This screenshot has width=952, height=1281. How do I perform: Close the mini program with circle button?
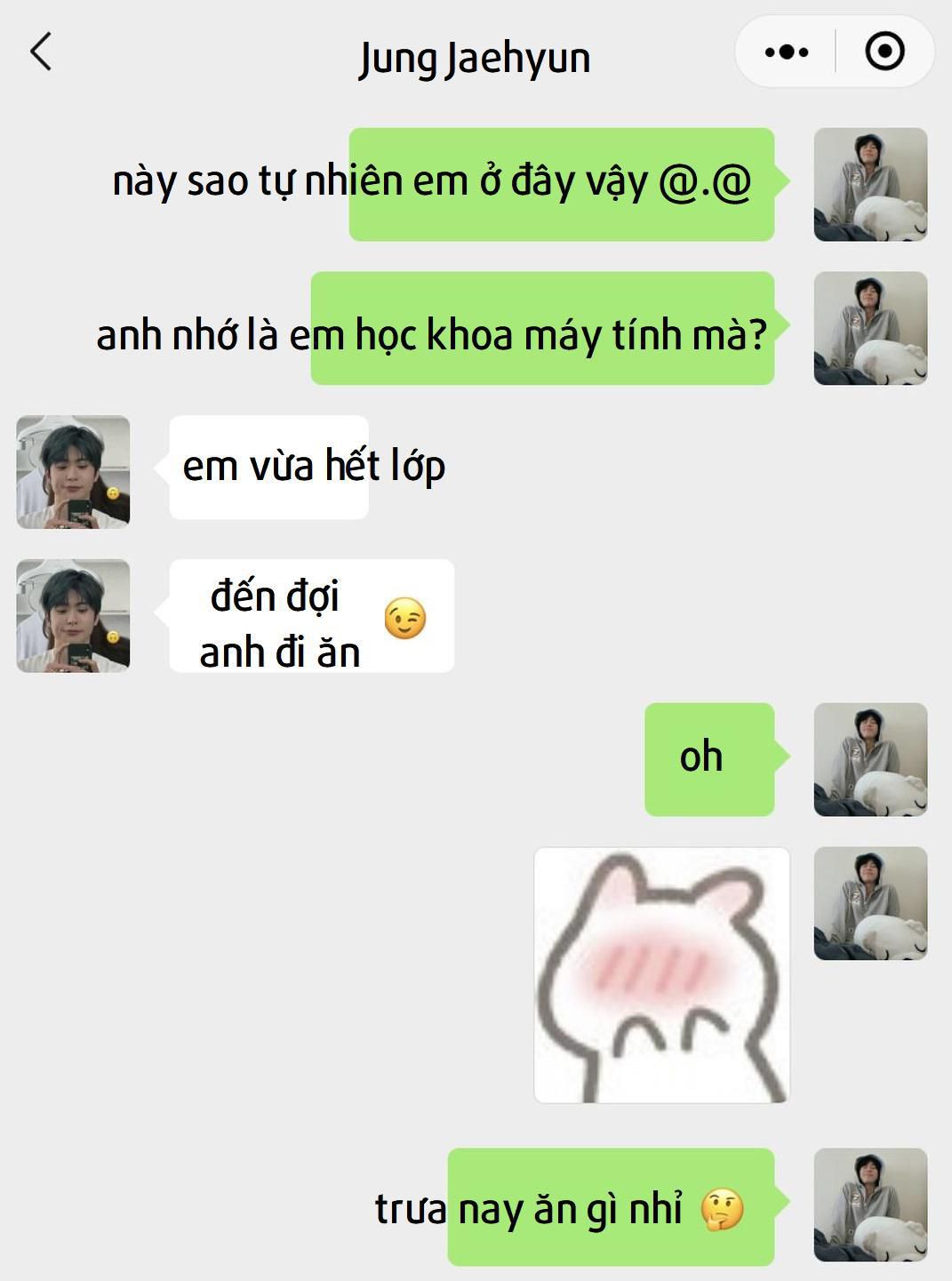pos(884,52)
